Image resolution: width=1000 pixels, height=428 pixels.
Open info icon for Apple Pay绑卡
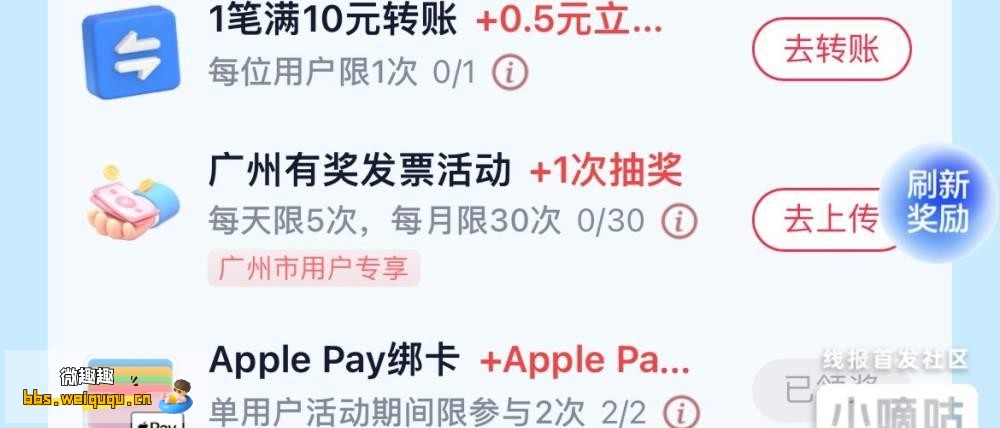click(681, 411)
